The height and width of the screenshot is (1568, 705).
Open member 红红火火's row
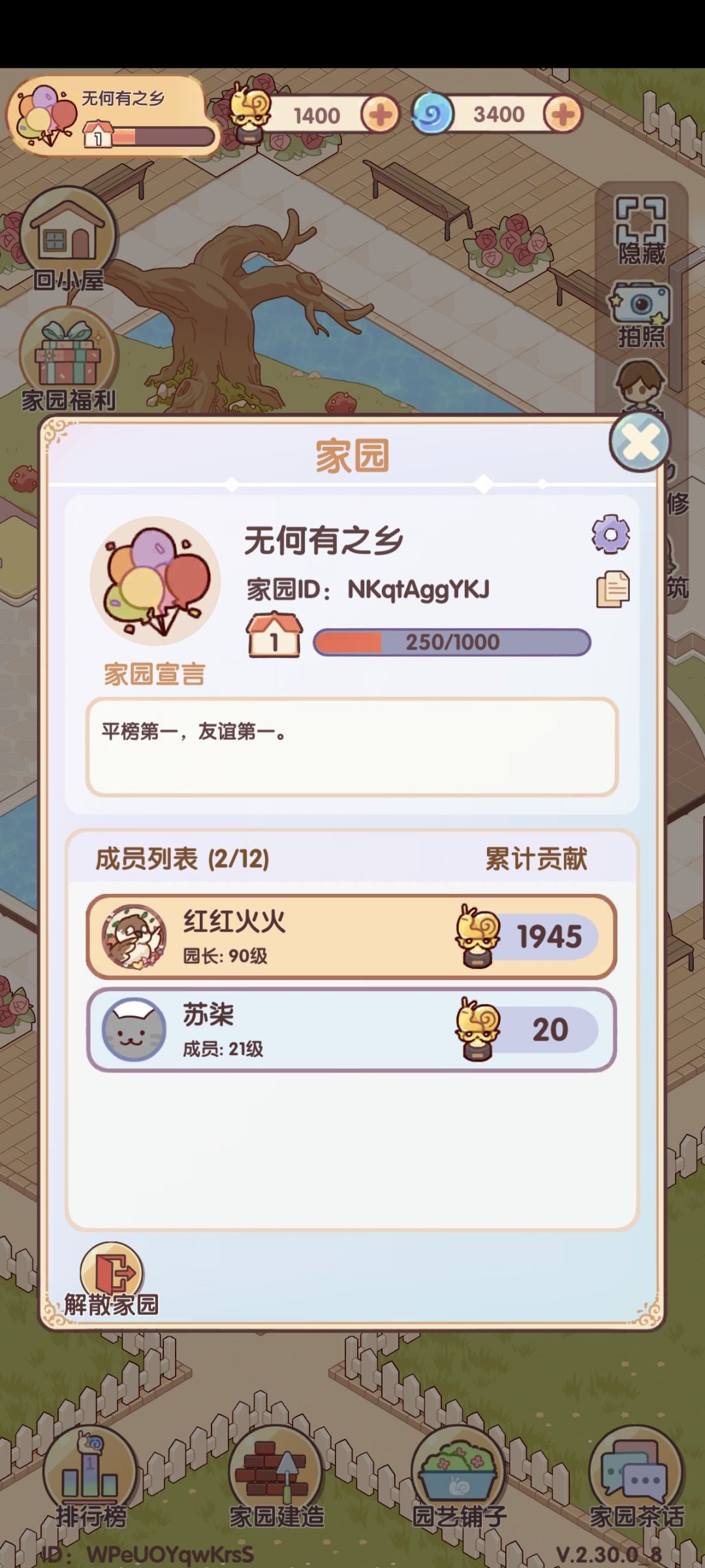pos(352,936)
